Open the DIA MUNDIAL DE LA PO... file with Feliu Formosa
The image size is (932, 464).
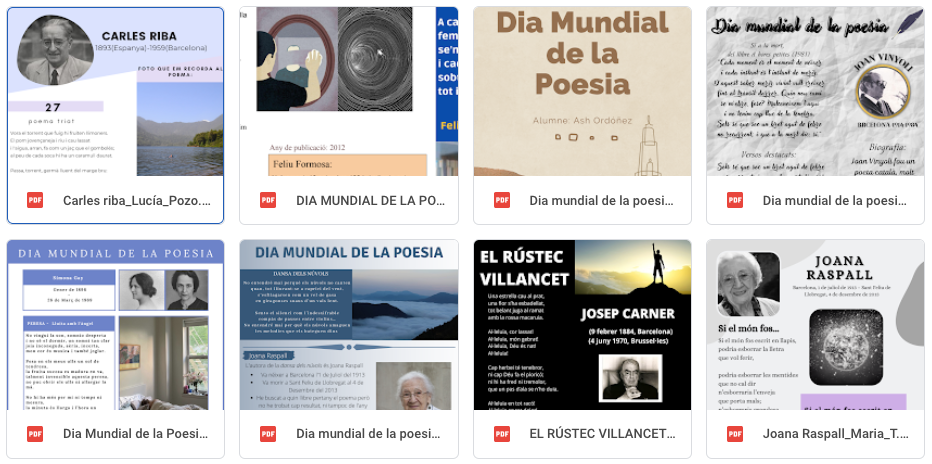tap(348, 115)
